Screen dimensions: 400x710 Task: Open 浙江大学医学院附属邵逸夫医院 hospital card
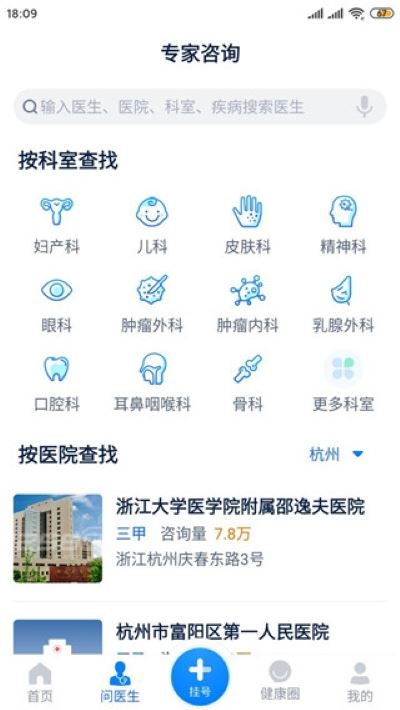(x=200, y=538)
